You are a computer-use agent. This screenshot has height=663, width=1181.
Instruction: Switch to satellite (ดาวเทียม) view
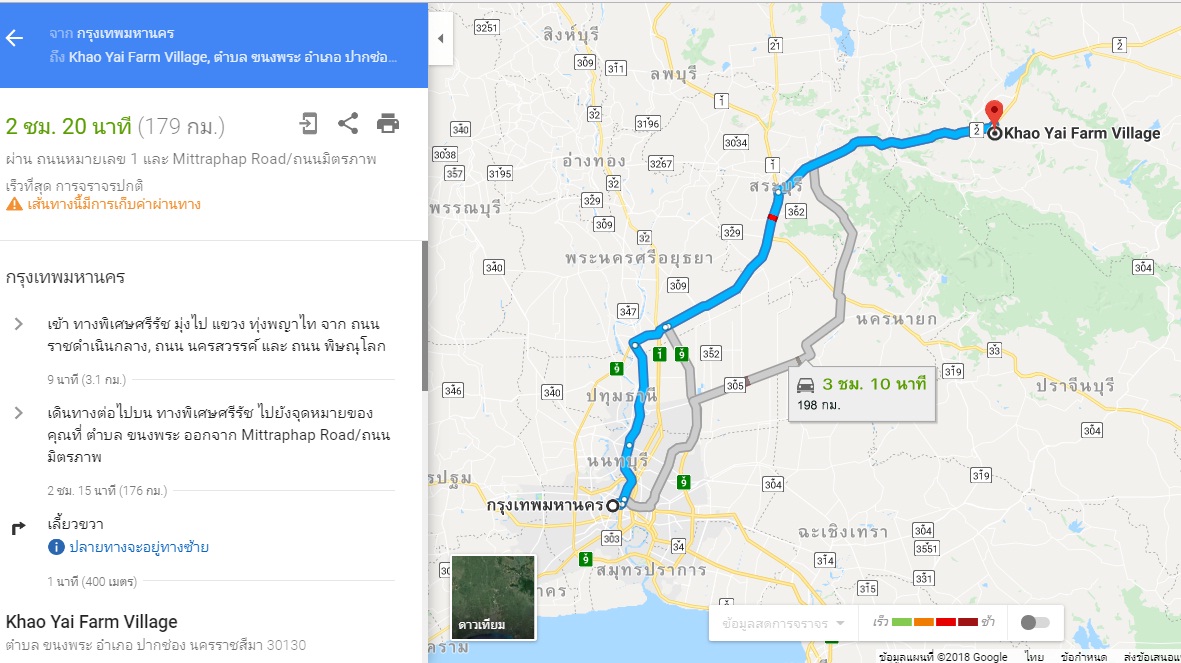(494, 597)
